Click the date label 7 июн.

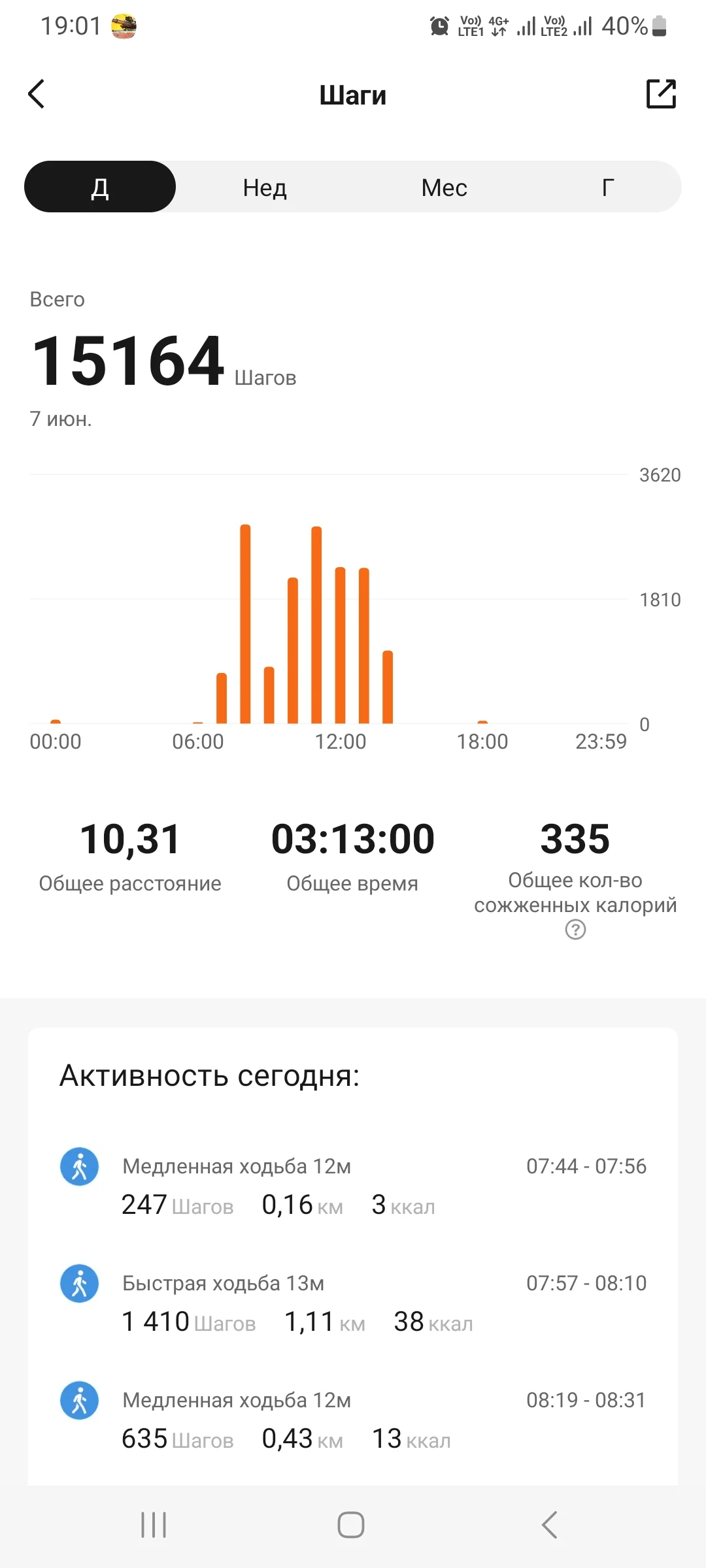(61, 419)
